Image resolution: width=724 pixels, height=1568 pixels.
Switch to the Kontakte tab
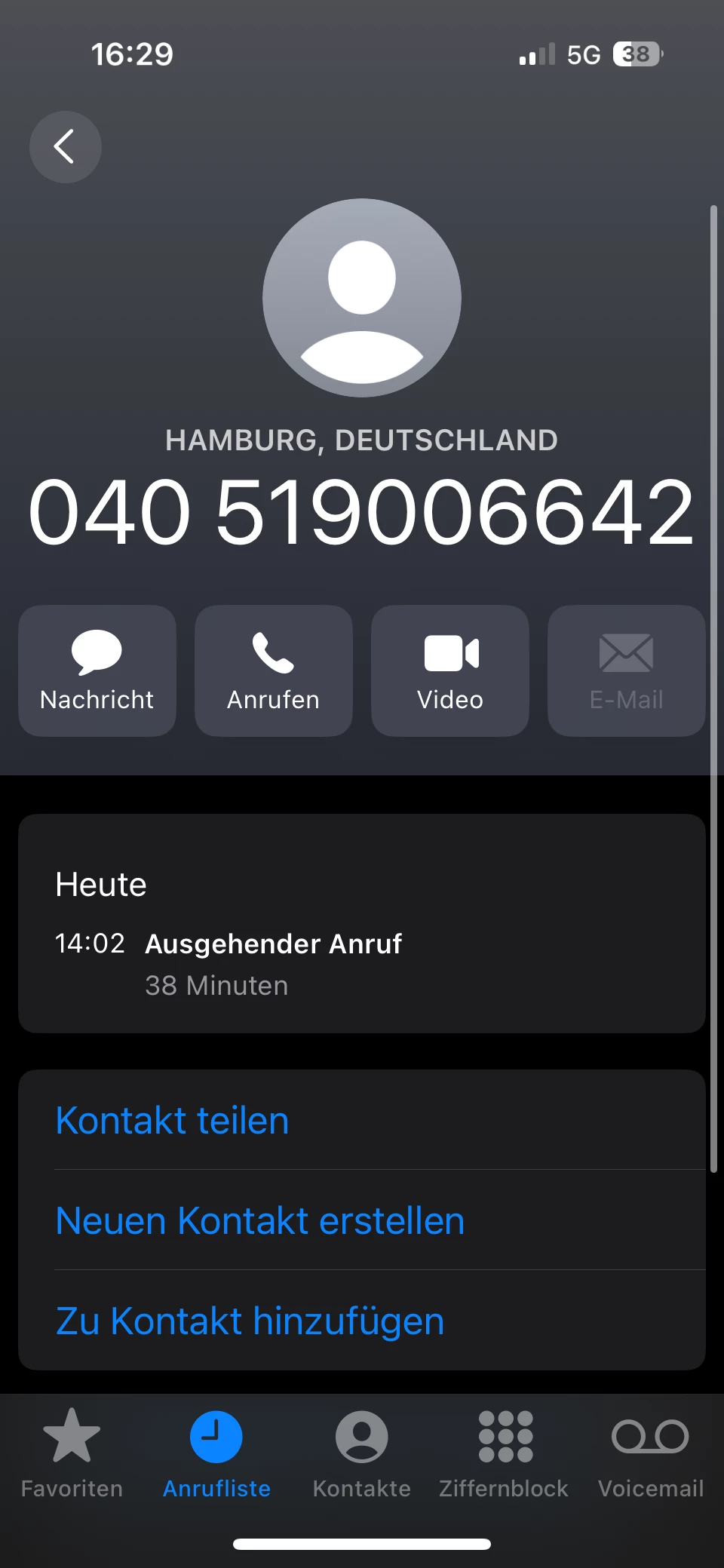[362, 1453]
